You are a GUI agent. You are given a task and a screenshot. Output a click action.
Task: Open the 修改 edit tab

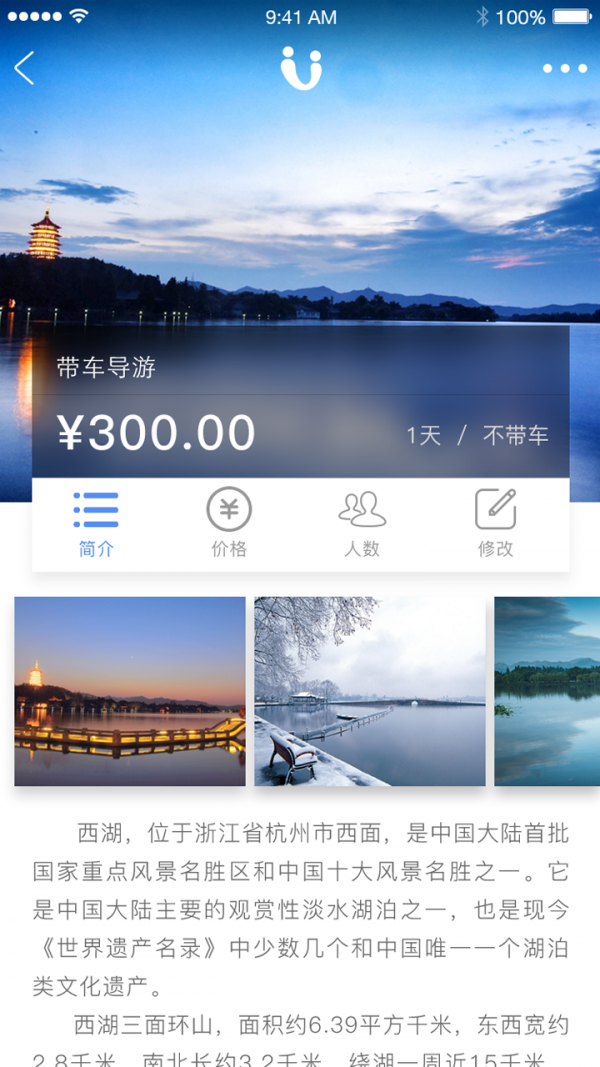pos(495,524)
